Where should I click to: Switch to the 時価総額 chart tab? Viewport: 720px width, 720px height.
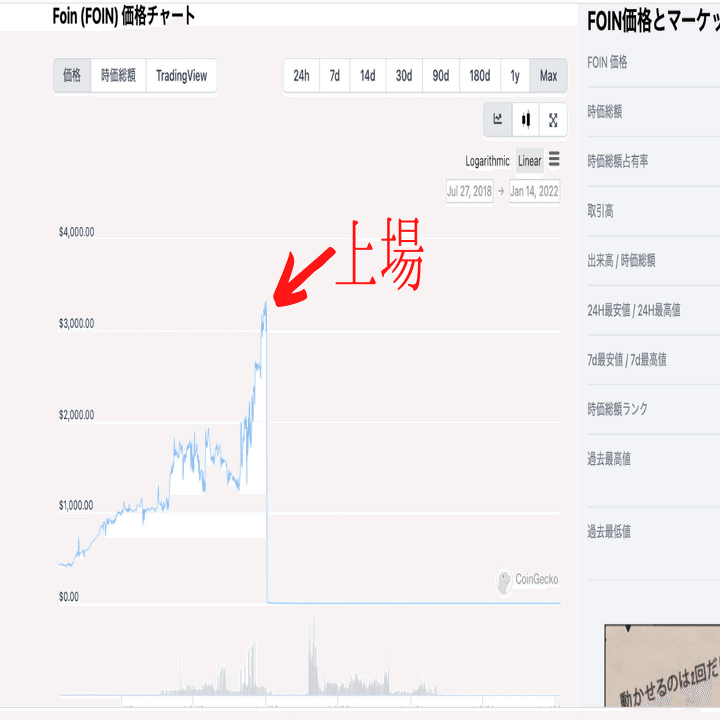pyautogui.click(x=118, y=76)
